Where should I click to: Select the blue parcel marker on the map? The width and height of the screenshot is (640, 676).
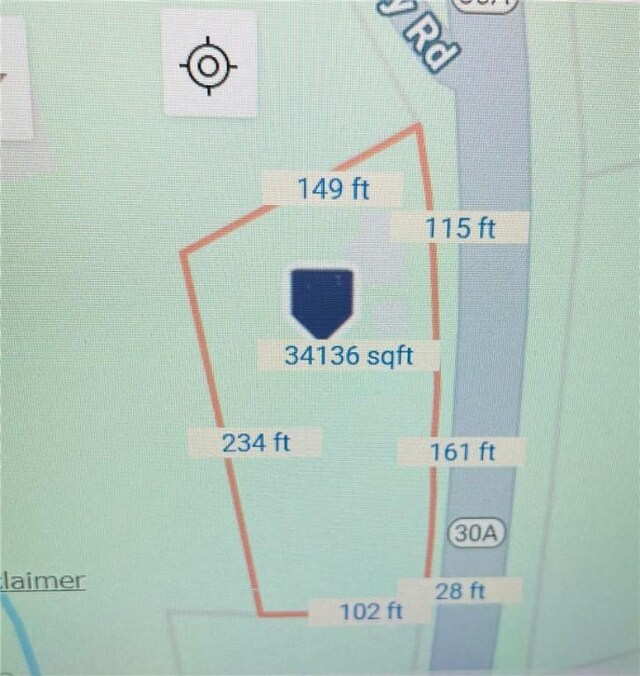coord(322,301)
